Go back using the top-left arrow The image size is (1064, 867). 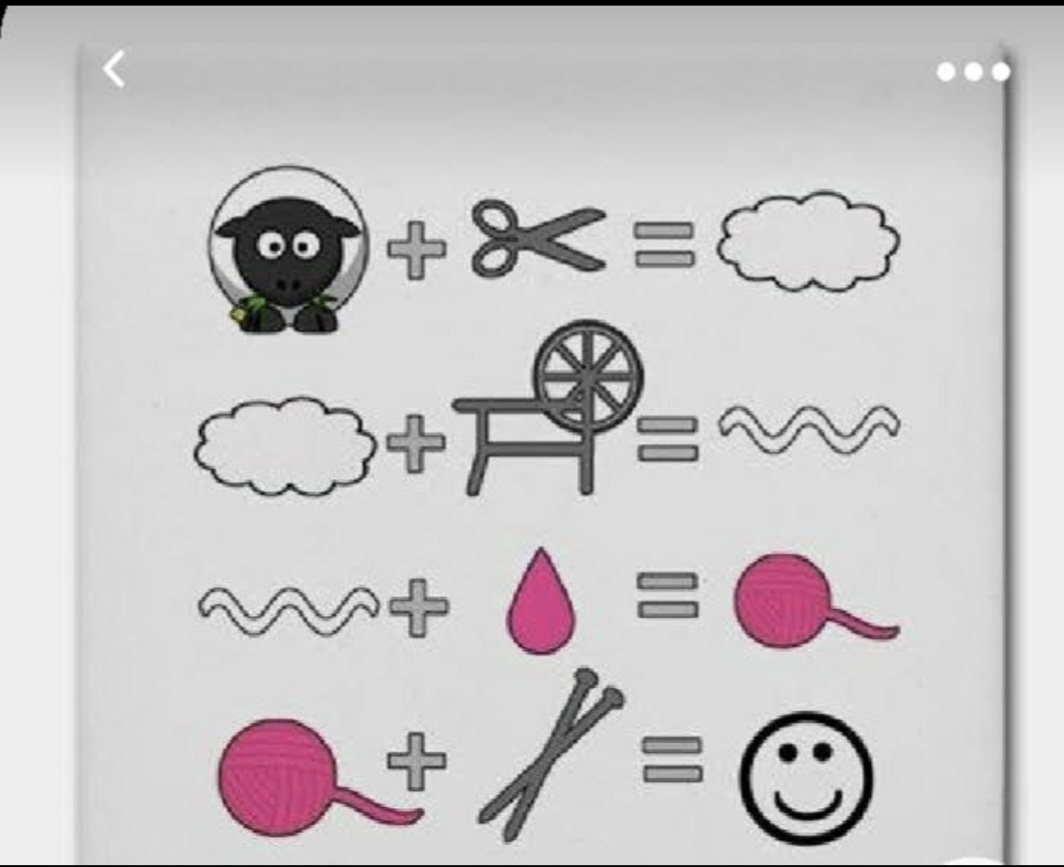[116, 70]
